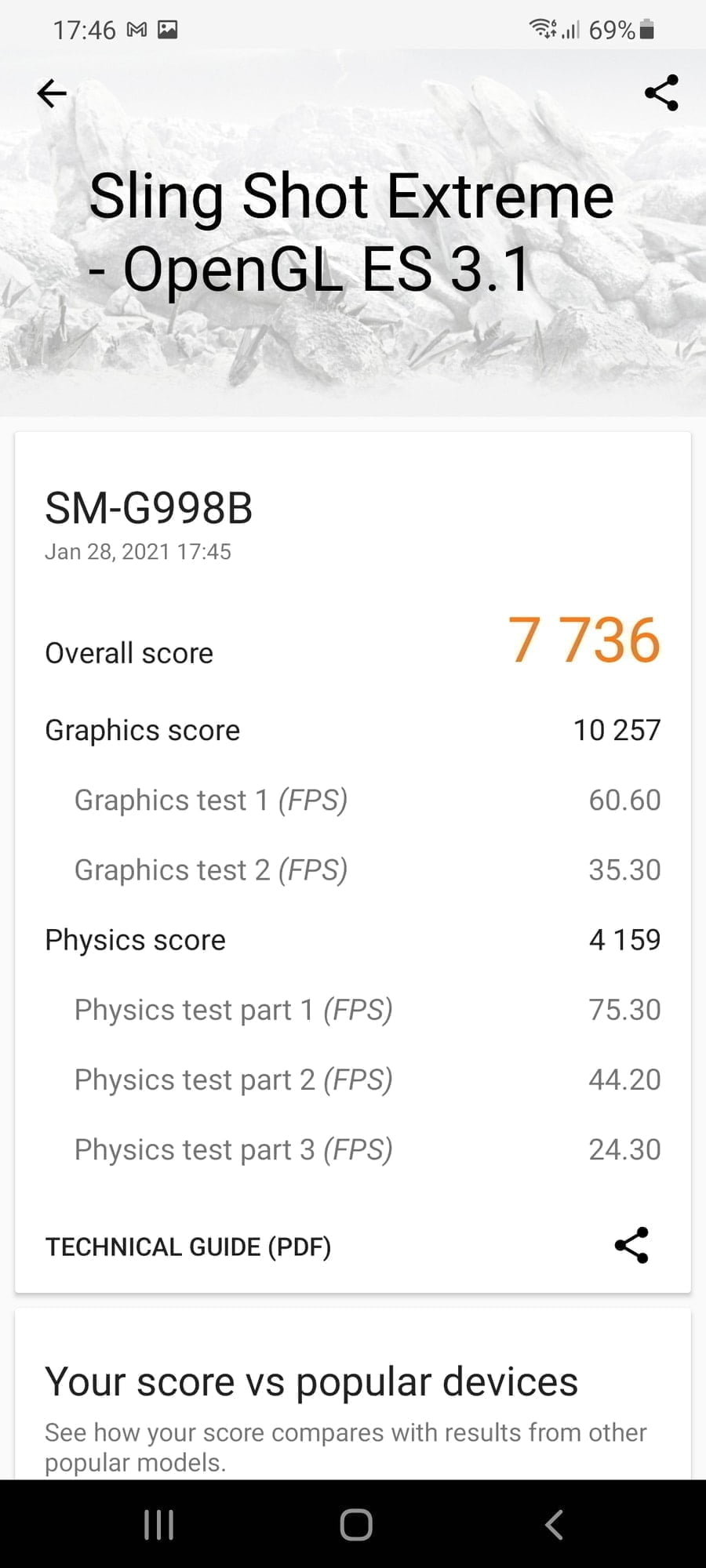706x1568 pixels.
Task: Open the Technical Guide (PDF)
Action: point(188,1247)
